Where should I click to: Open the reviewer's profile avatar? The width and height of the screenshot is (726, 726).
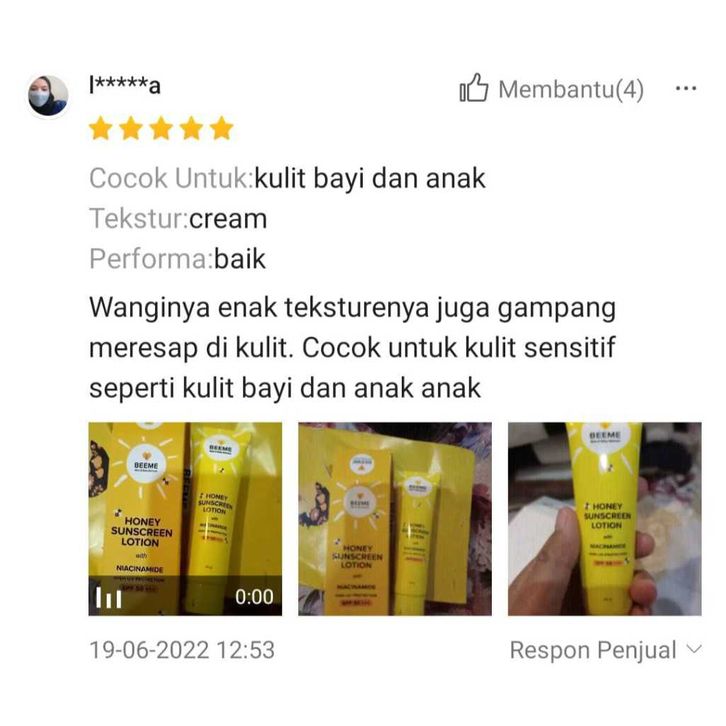click(47, 96)
